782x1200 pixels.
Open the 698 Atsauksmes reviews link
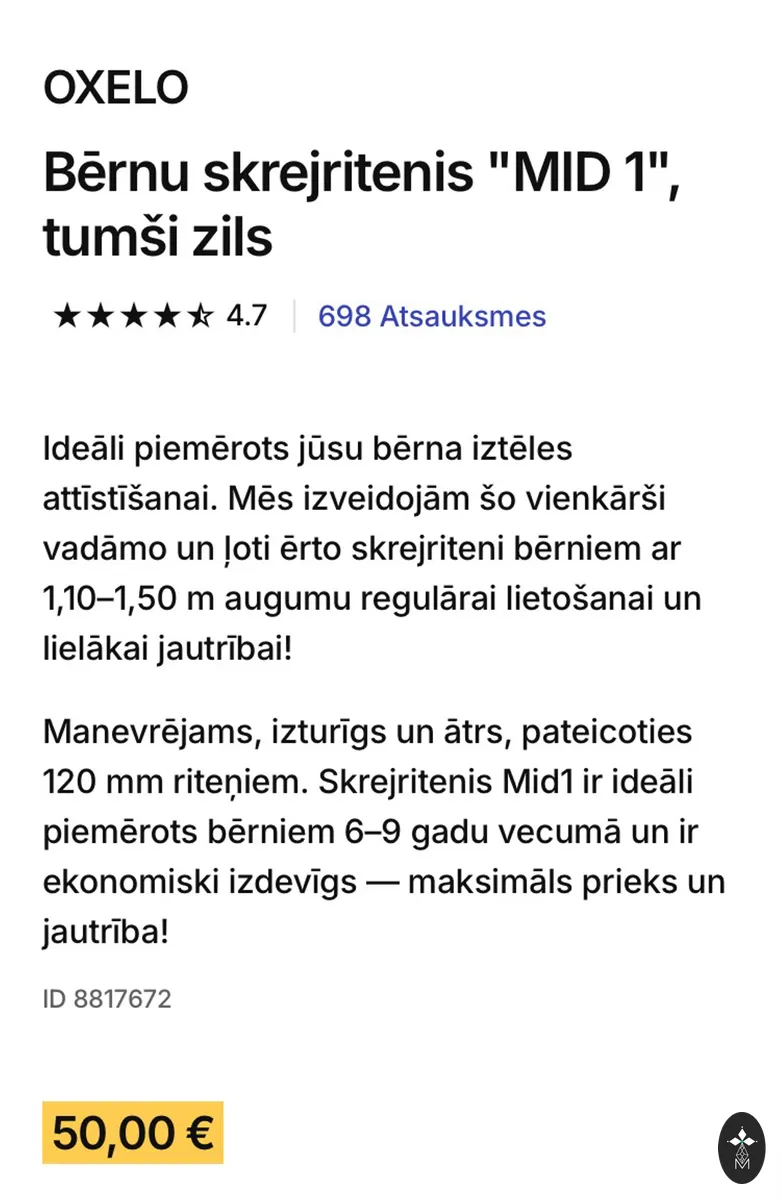point(432,316)
